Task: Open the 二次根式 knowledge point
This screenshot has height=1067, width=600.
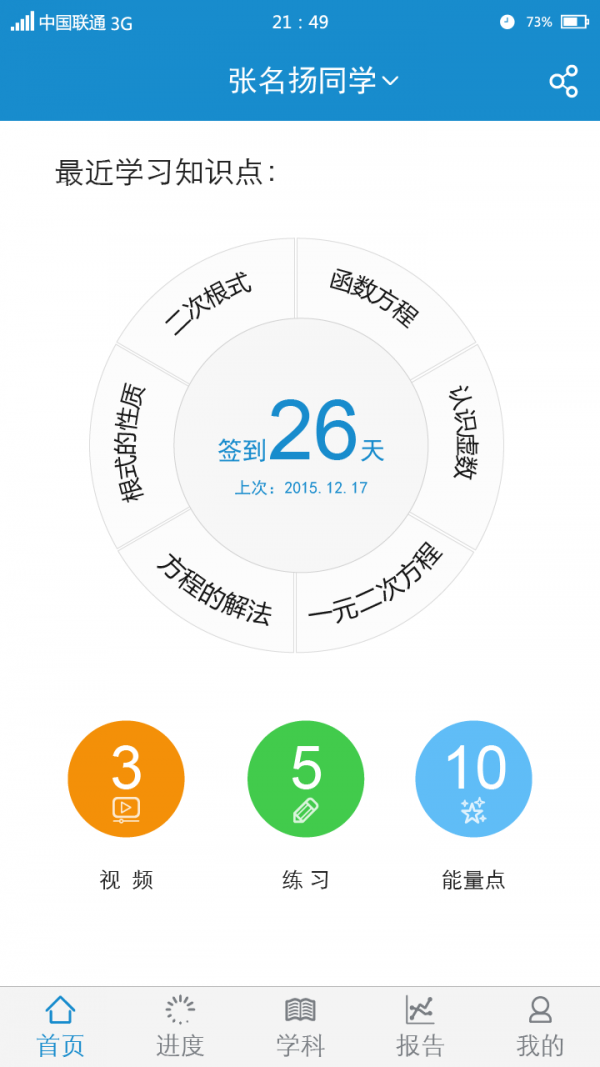Action: point(210,303)
